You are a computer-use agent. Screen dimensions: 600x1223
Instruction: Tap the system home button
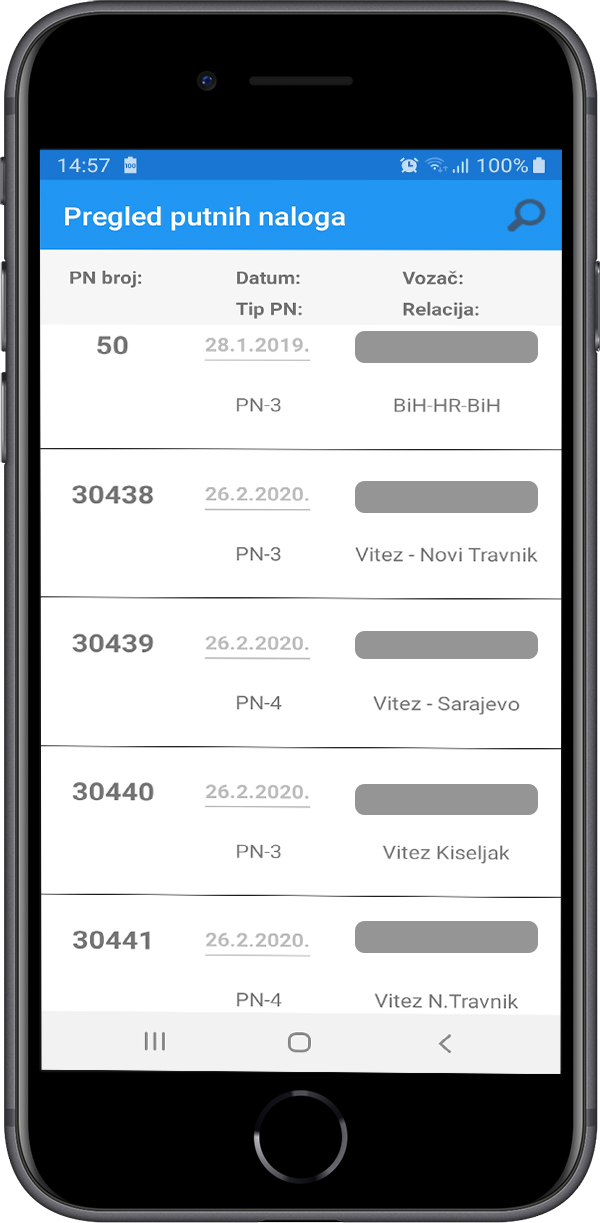click(x=299, y=1042)
